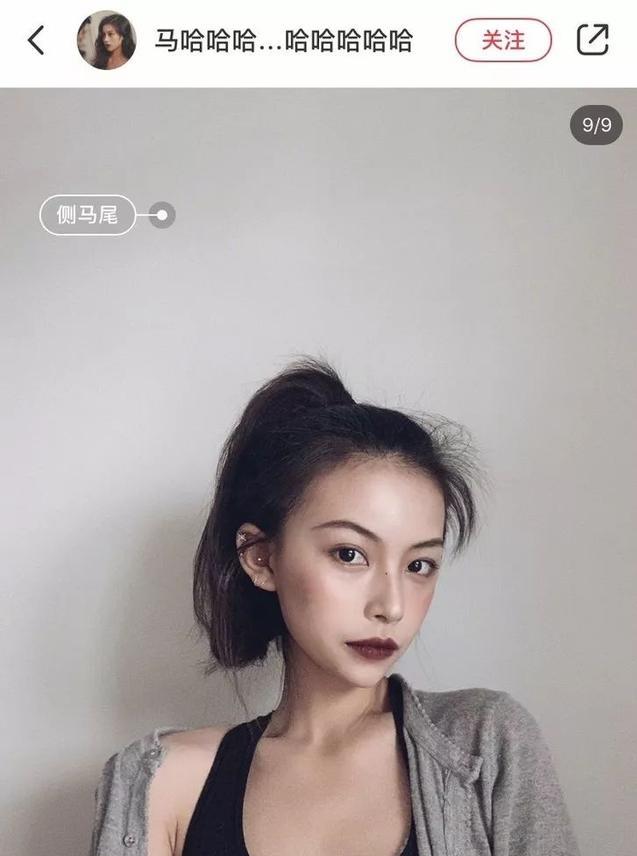Image resolution: width=637 pixels, height=856 pixels.
Task: Open username 马哈哈哈…哈哈哈哈哈 profile
Action: (x=283, y=42)
